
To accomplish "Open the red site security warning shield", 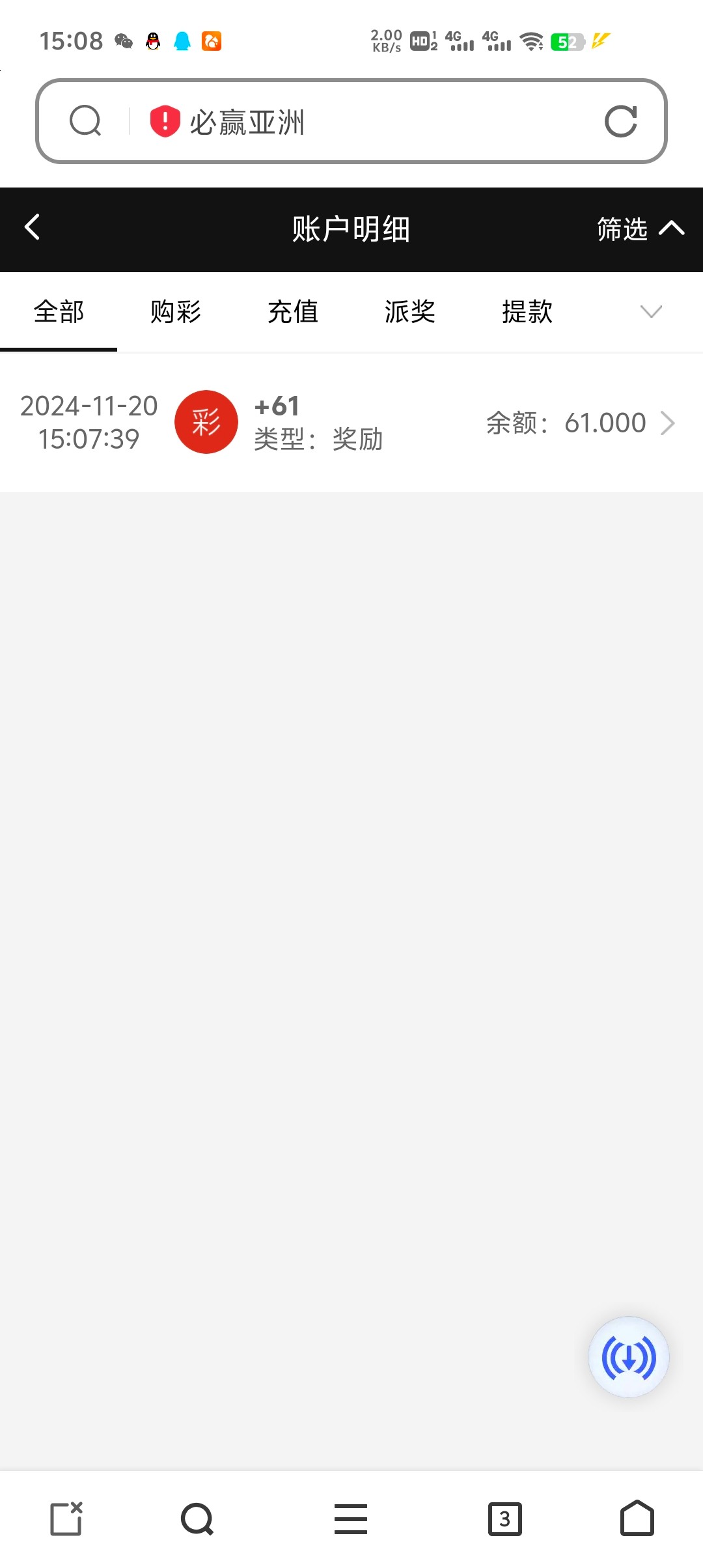I will point(165,122).
